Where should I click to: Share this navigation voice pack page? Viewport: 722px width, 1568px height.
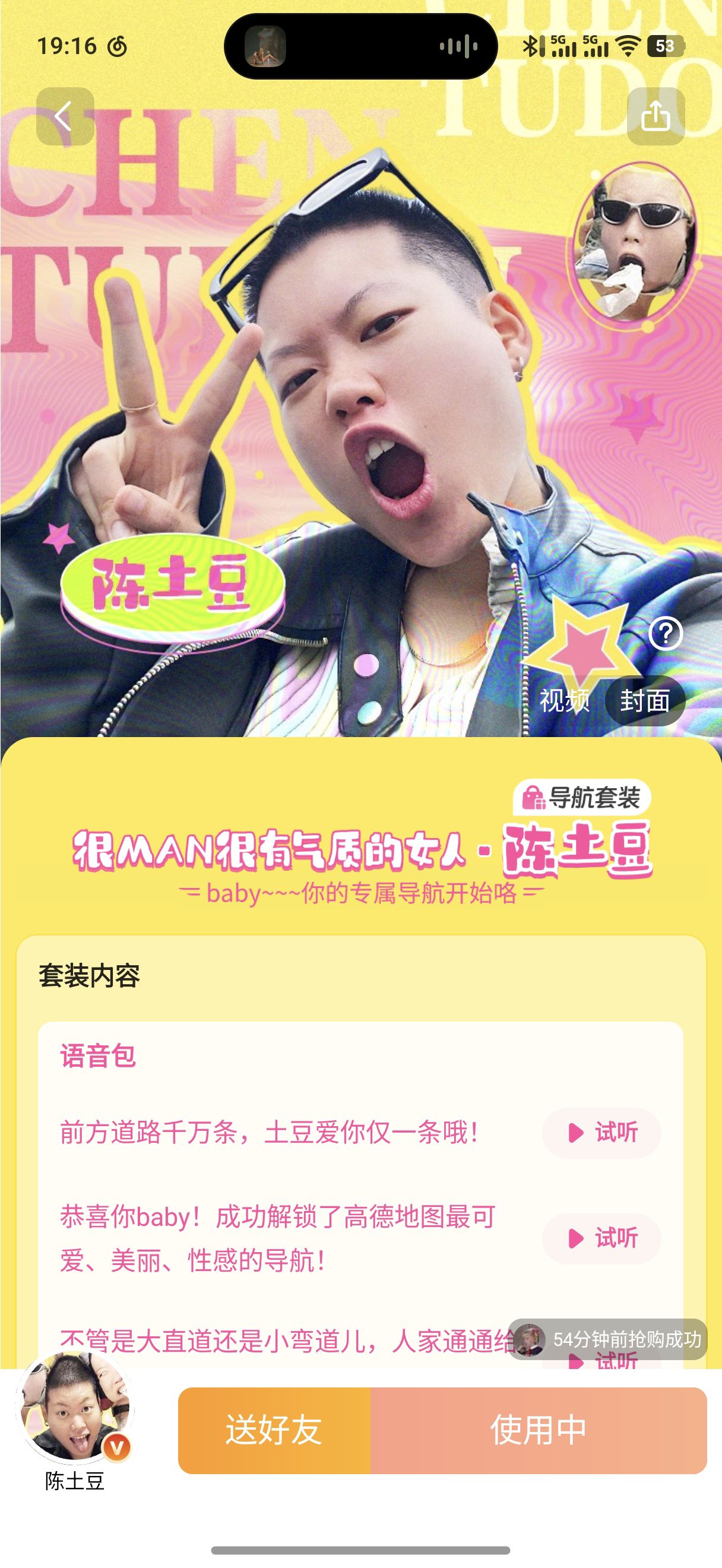tap(655, 116)
